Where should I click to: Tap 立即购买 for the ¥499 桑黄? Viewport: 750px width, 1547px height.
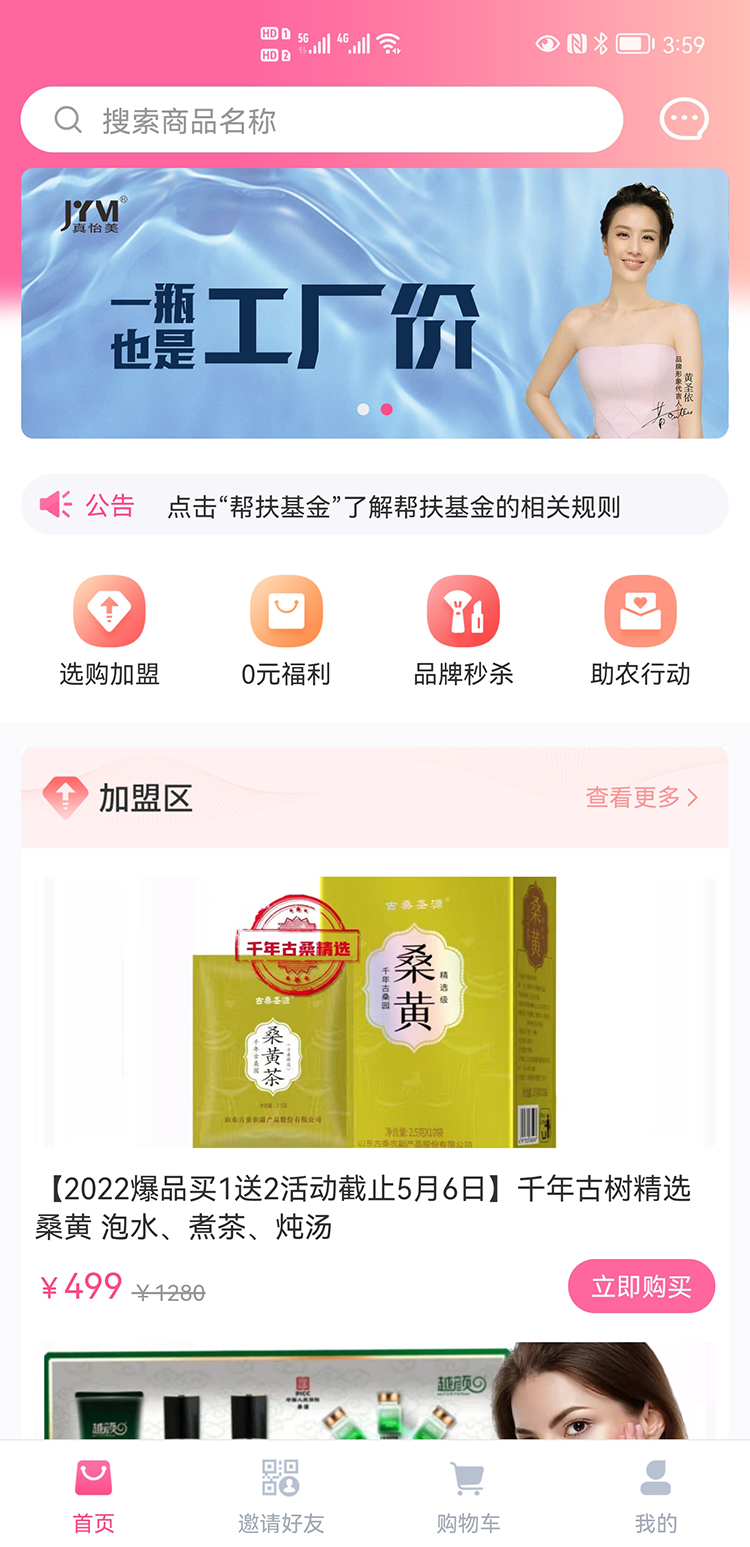tap(642, 1286)
